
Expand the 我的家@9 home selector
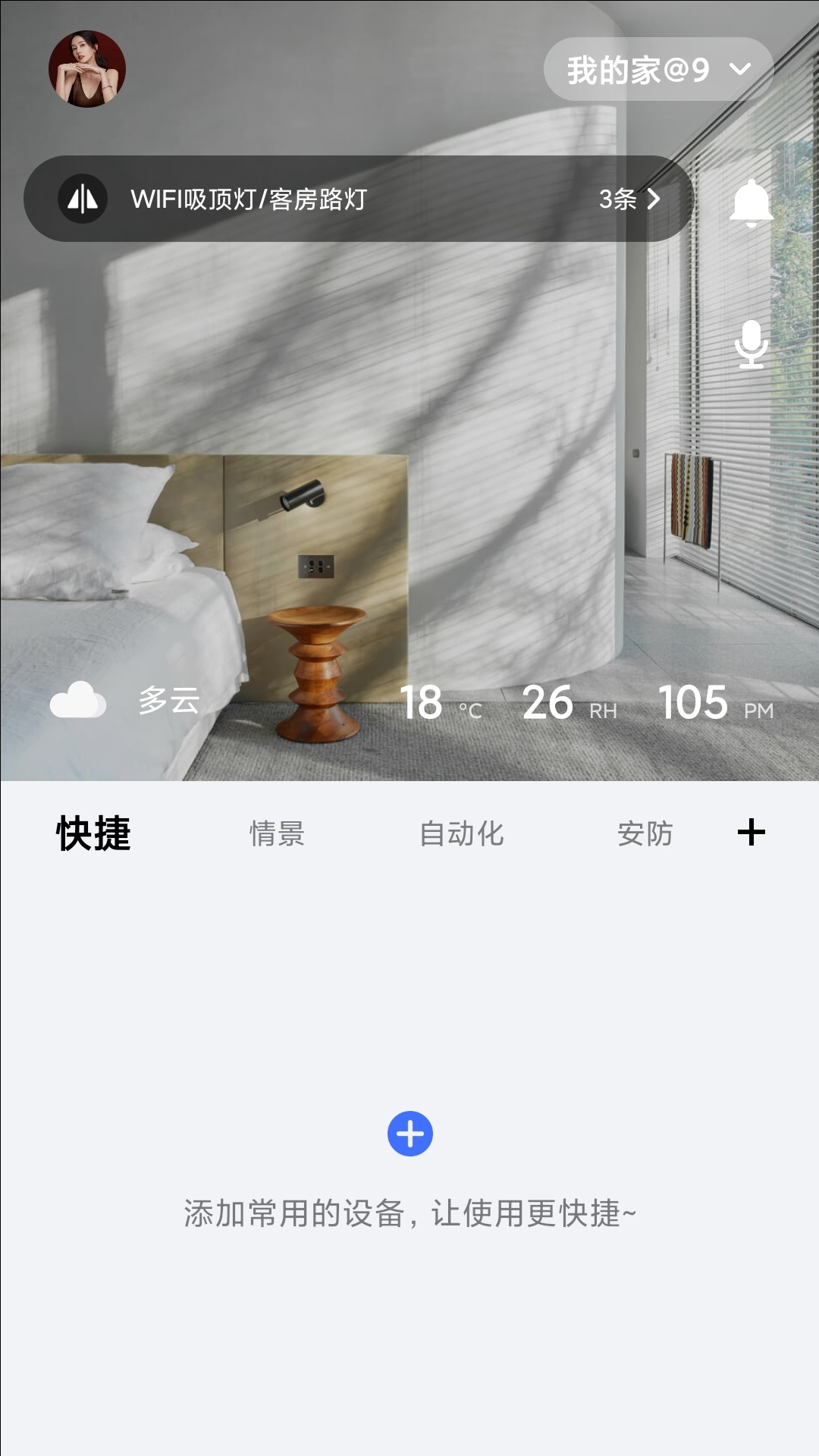(658, 70)
